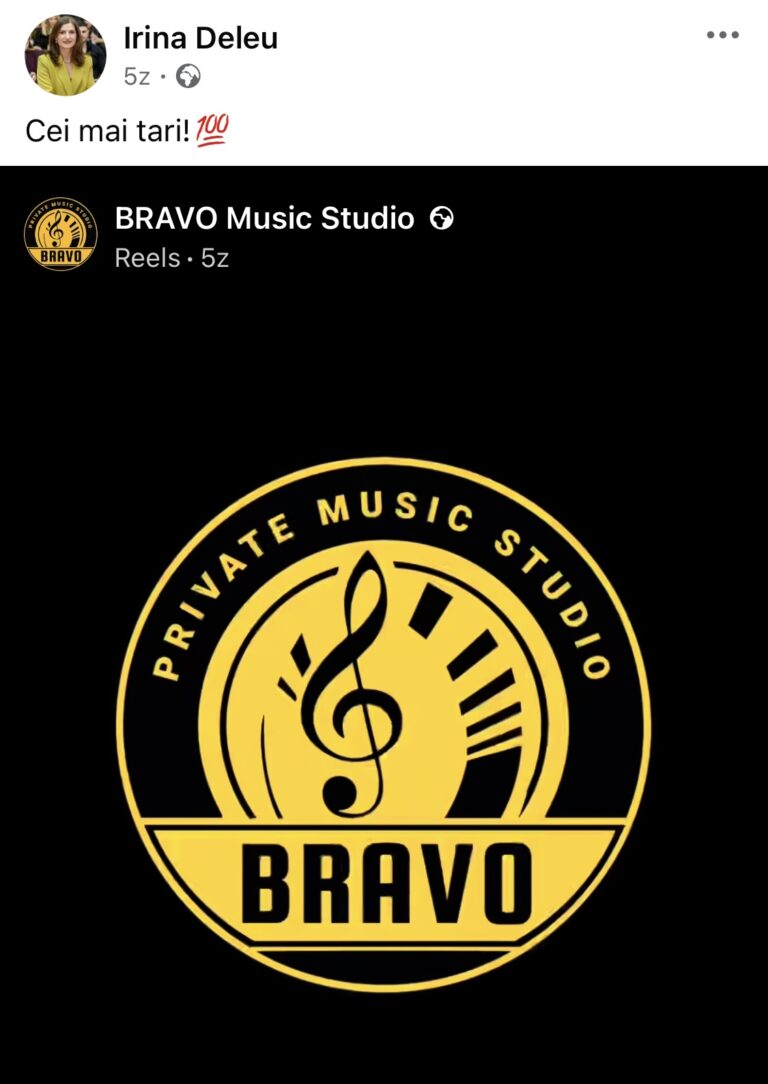Open the post's three-dot options menu
This screenshot has height=1084, width=768.
click(x=722, y=35)
